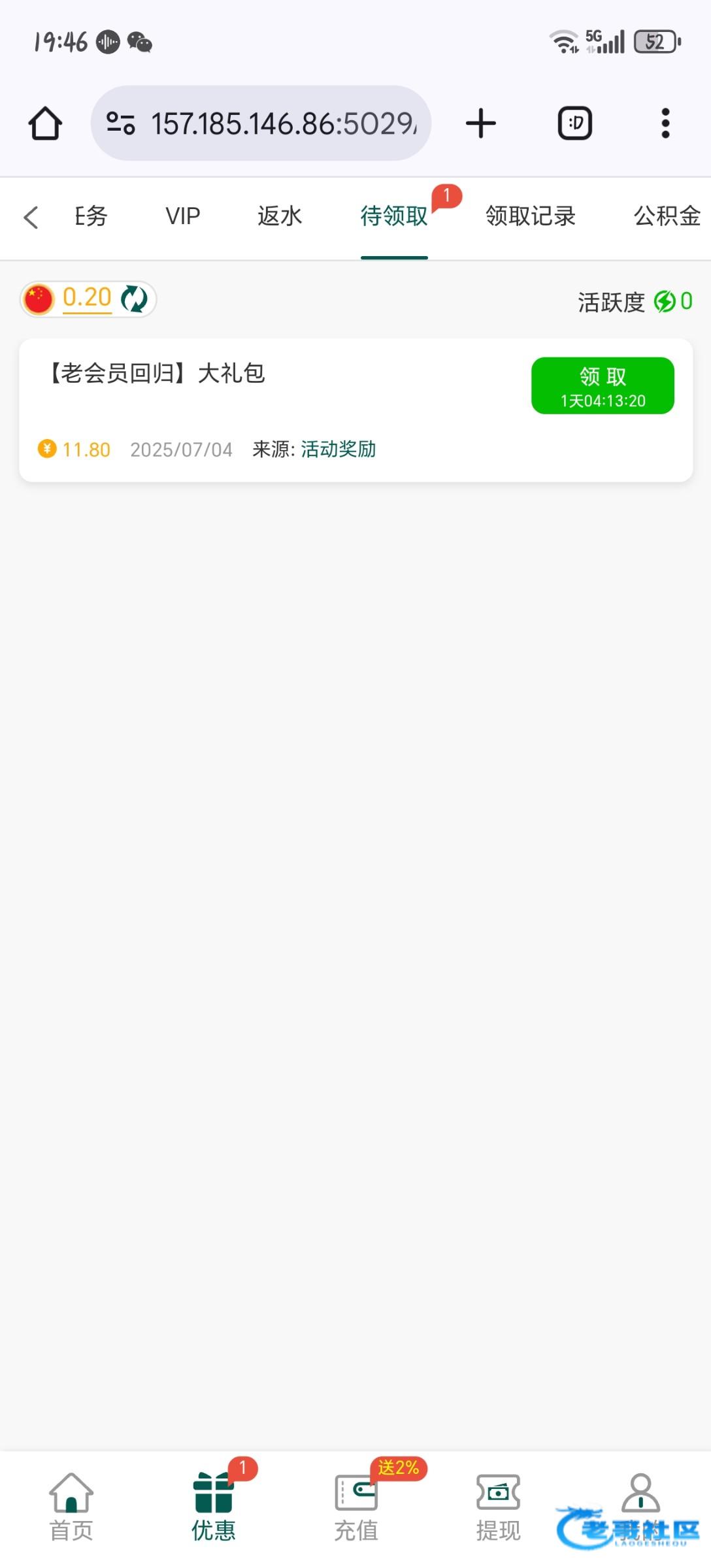Screen dimensions: 711x1568
Task: Open the browser tab switcher
Action: click(x=574, y=123)
